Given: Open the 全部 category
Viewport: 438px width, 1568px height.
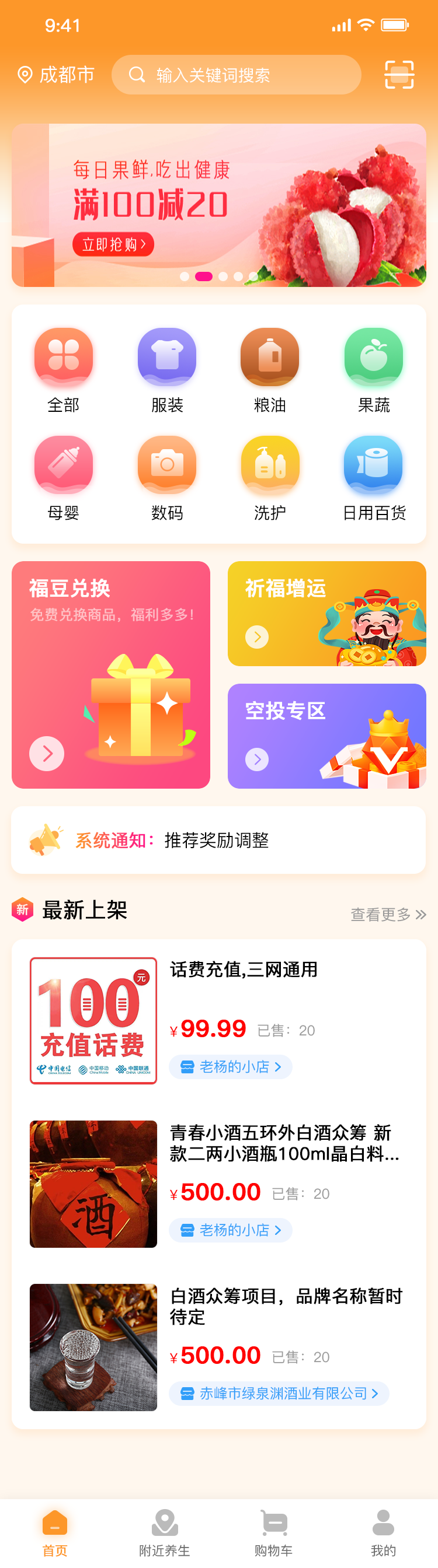Looking at the screenshot, I should [x=63, y=369].
